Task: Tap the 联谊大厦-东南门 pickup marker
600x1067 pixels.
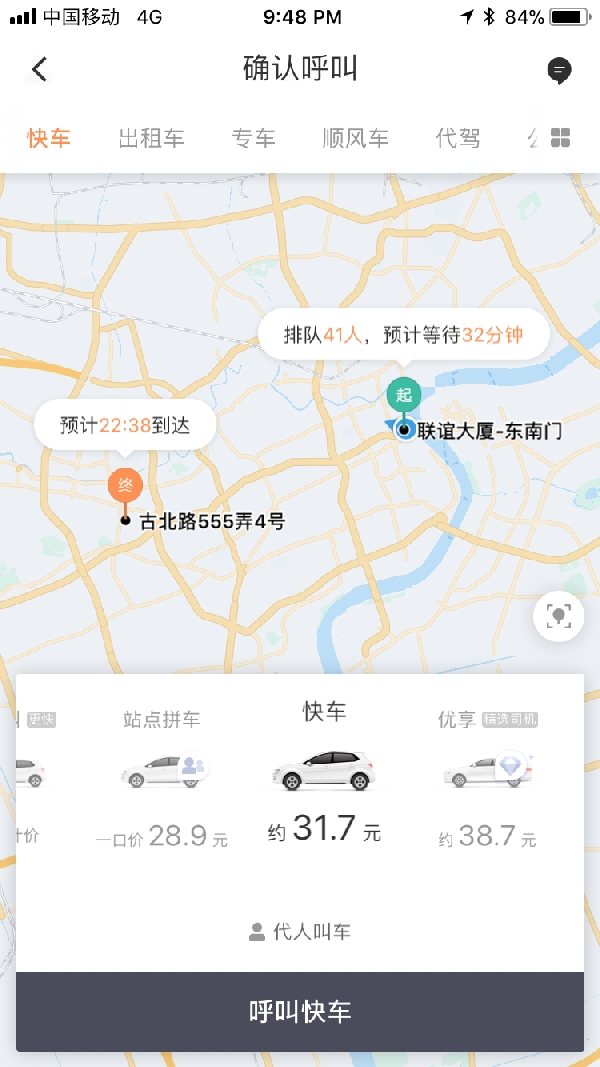Action: tap(404, 409)
